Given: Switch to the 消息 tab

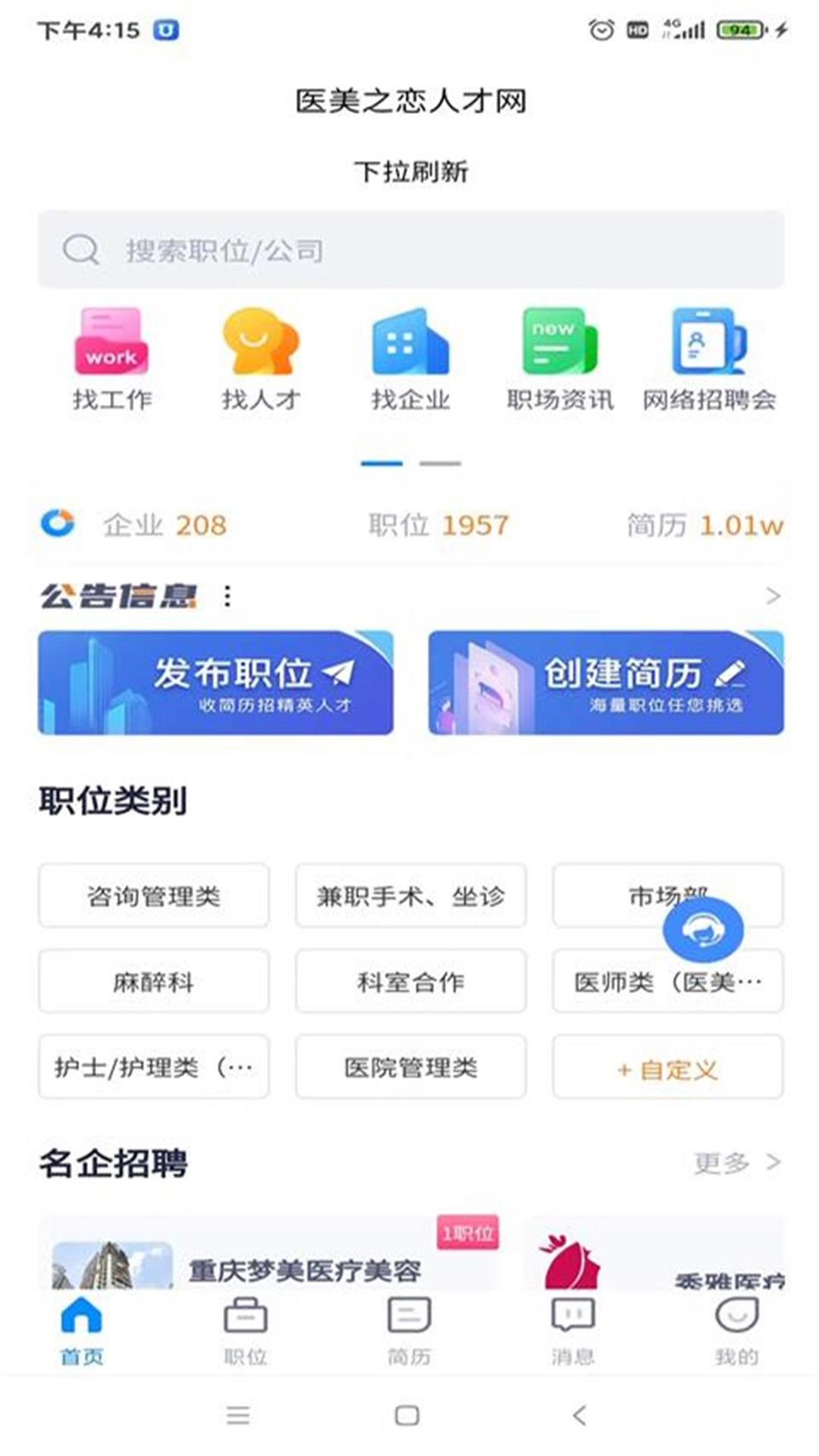Looking at the screenshot, I should pos(573,1330).
